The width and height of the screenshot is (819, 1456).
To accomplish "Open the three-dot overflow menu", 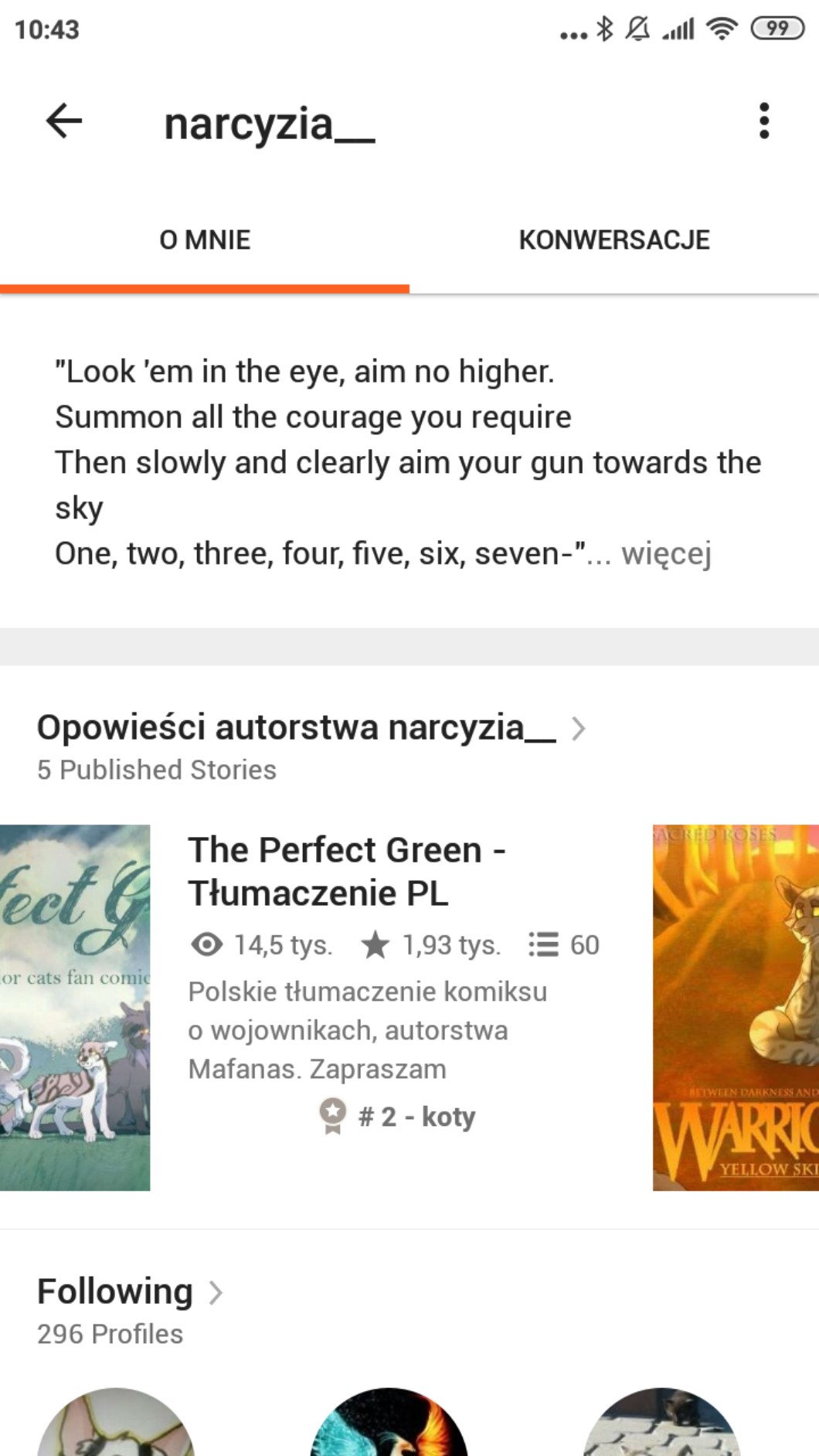I will click(763, 121).
